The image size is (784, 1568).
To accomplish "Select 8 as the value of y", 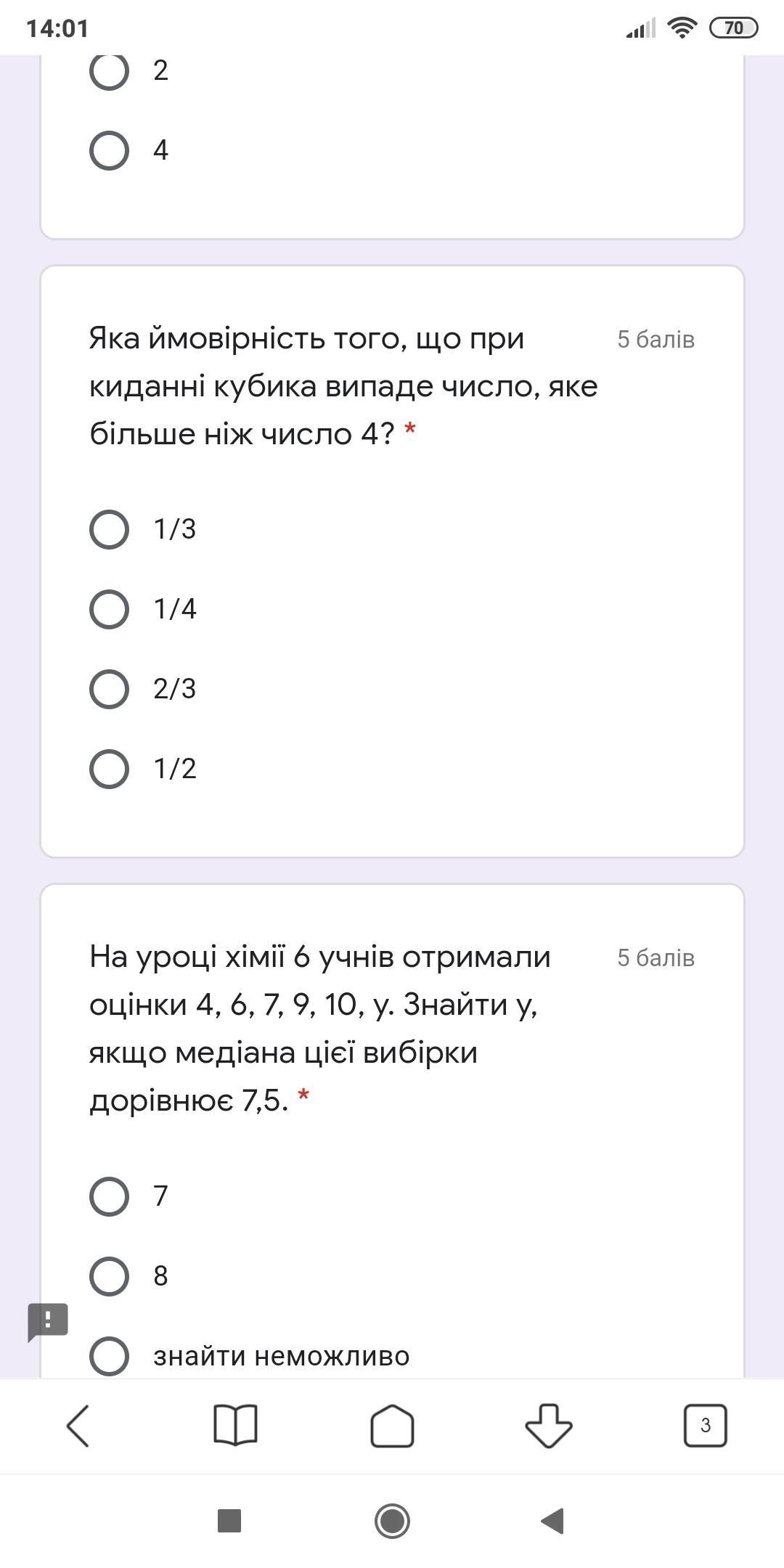I will tap(110, 1276).
